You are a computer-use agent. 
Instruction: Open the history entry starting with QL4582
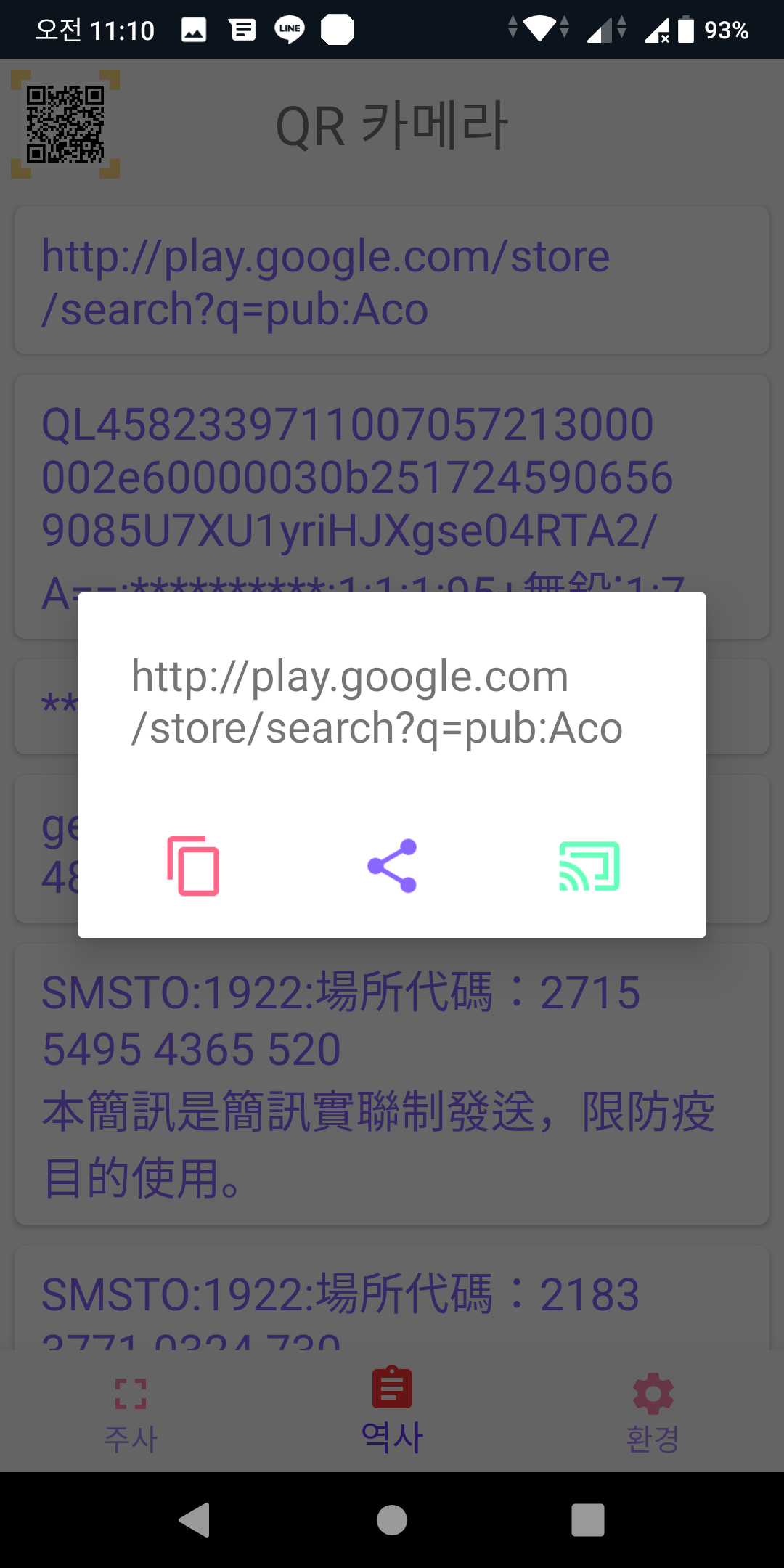[x=392, y=506]
